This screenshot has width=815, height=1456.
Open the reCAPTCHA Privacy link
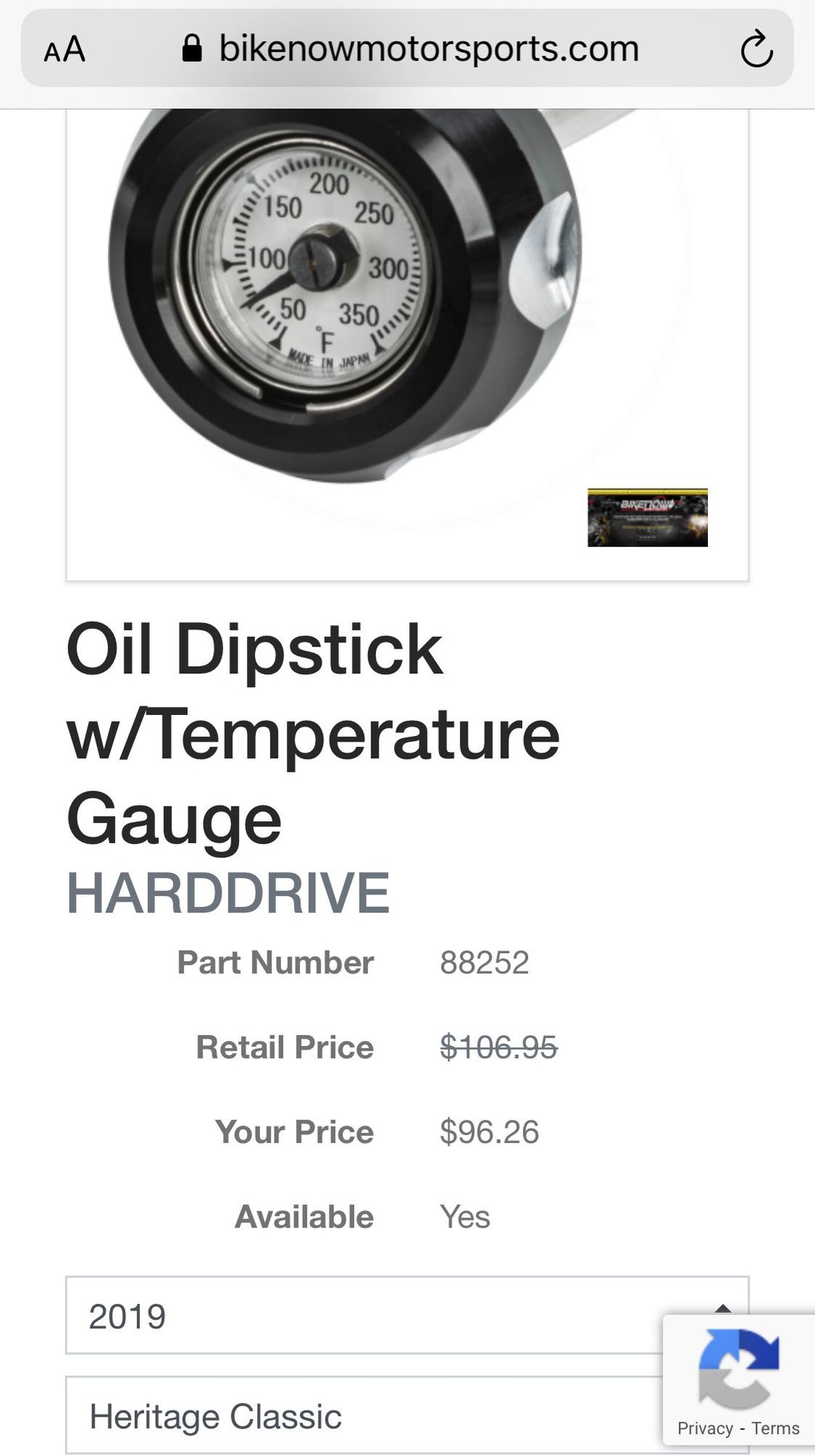704,1428
